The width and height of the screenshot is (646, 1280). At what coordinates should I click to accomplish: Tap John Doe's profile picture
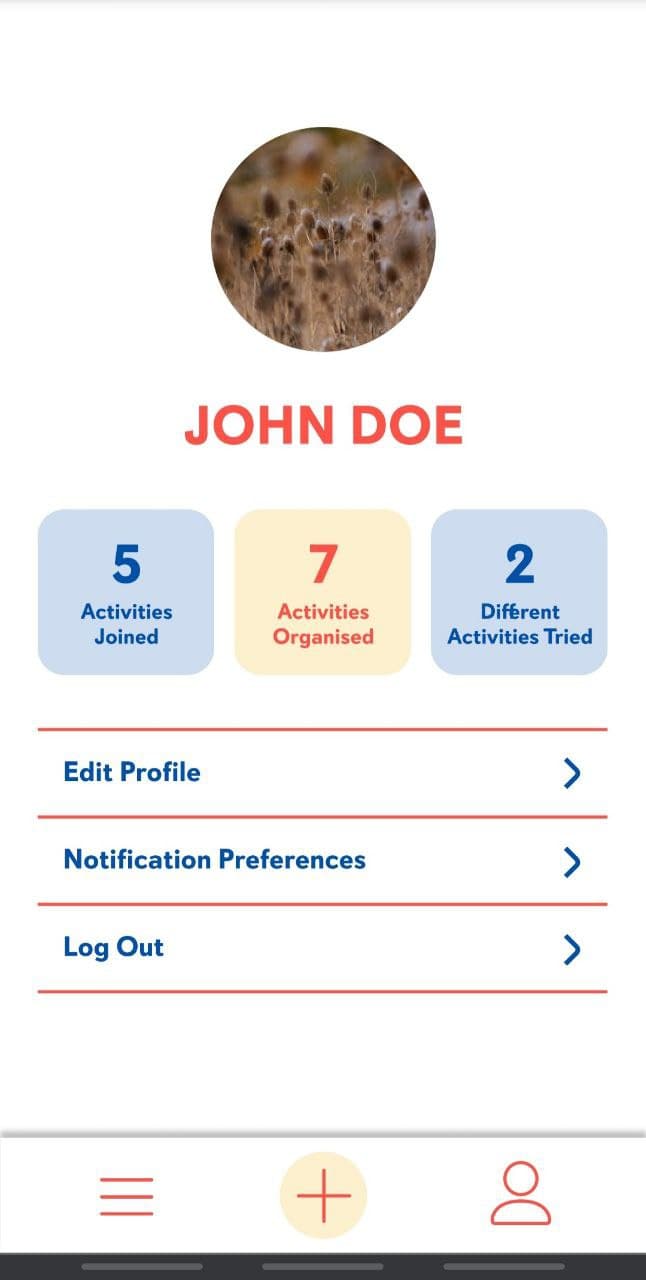(x=323, y=239)
